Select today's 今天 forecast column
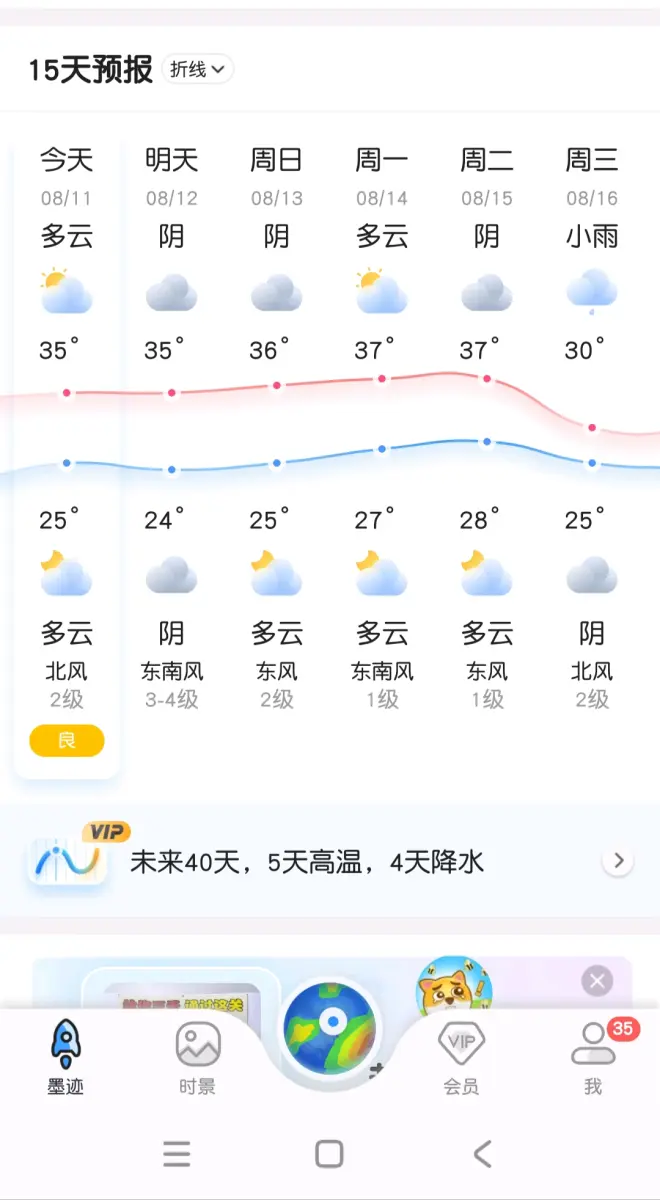This screenshot has height=1200, width=660. click(x=67, y=450)
